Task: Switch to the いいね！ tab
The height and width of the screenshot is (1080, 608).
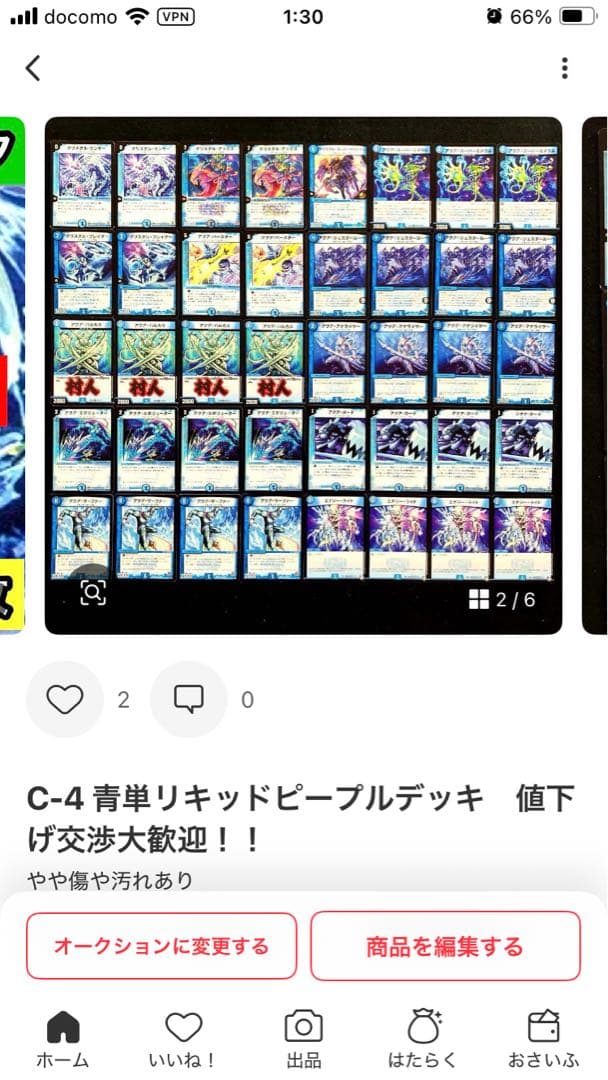Action: 183,1039
